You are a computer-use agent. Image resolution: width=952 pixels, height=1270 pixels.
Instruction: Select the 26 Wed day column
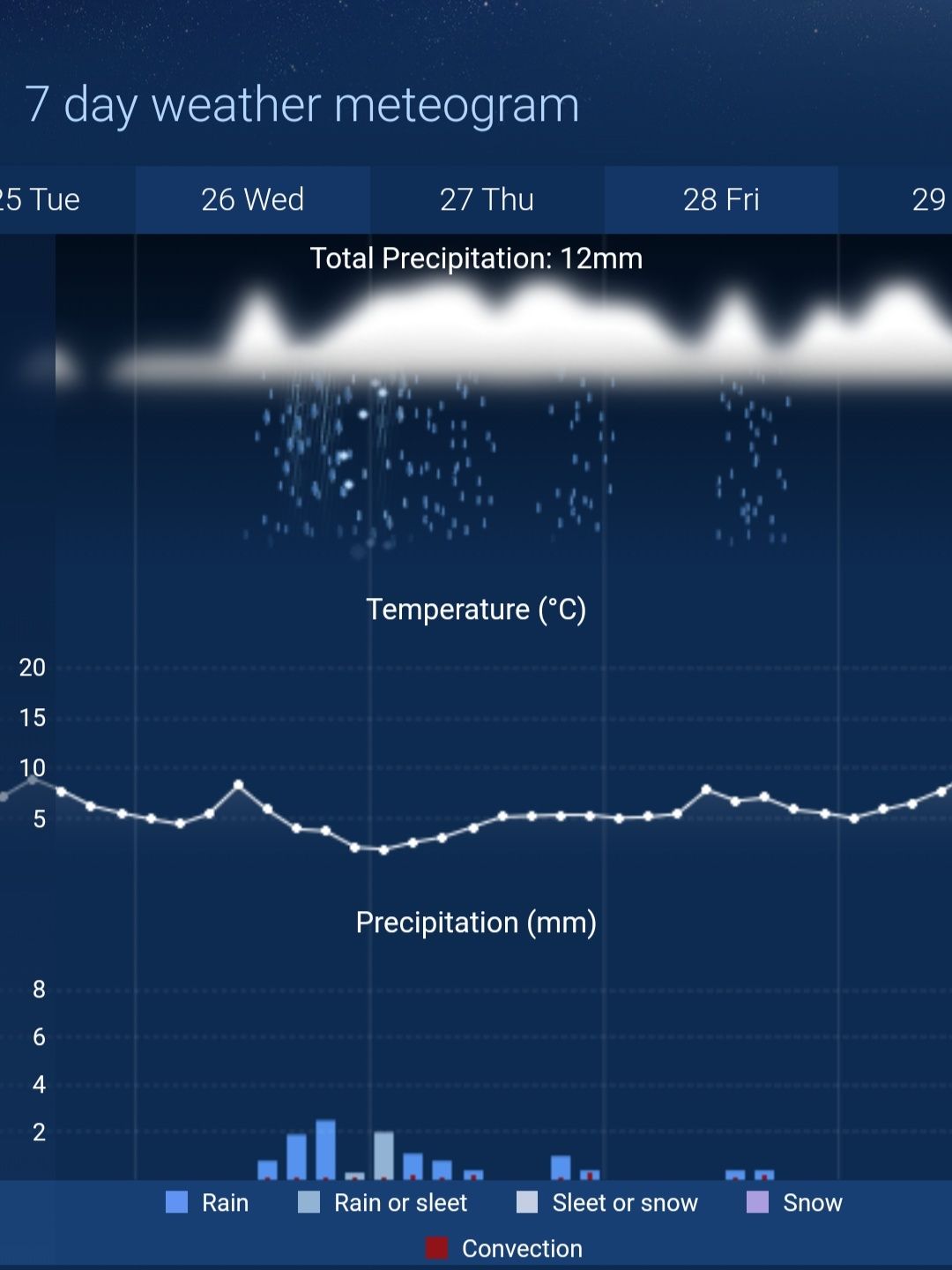click(252, 200)
